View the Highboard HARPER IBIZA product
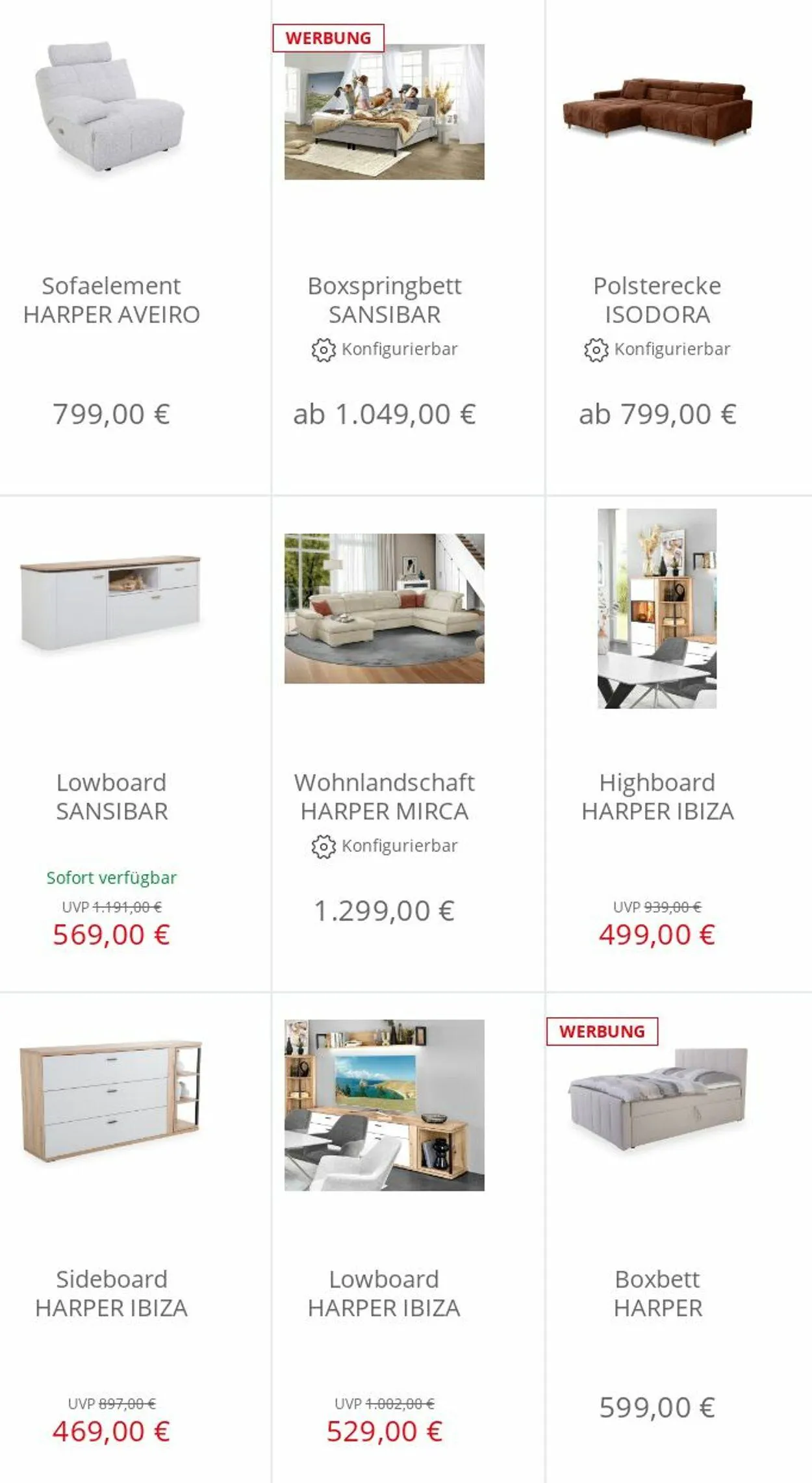Image resolution: width=812 pixels, height=1483 pixels. pos(679,743)
